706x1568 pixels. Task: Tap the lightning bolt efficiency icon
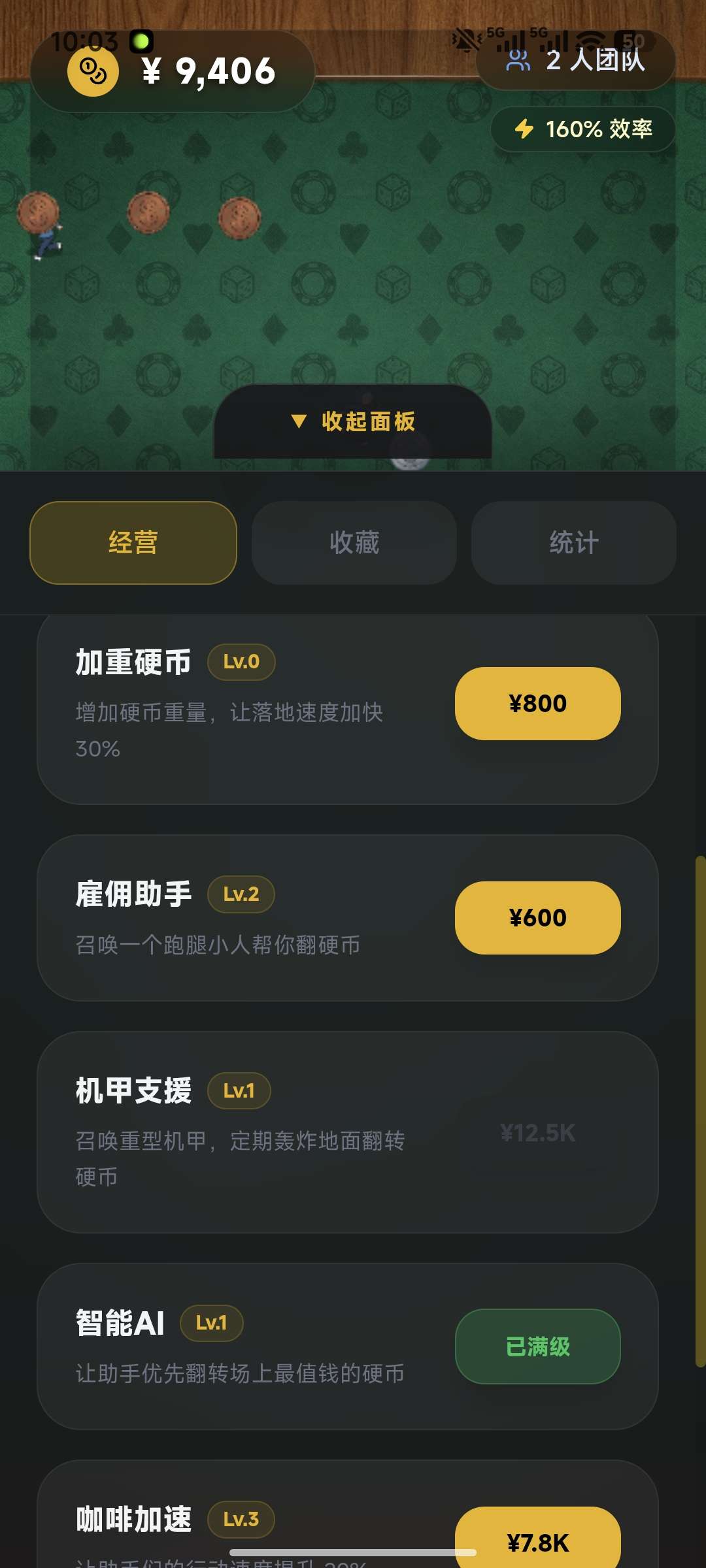(x=523, y=129)
